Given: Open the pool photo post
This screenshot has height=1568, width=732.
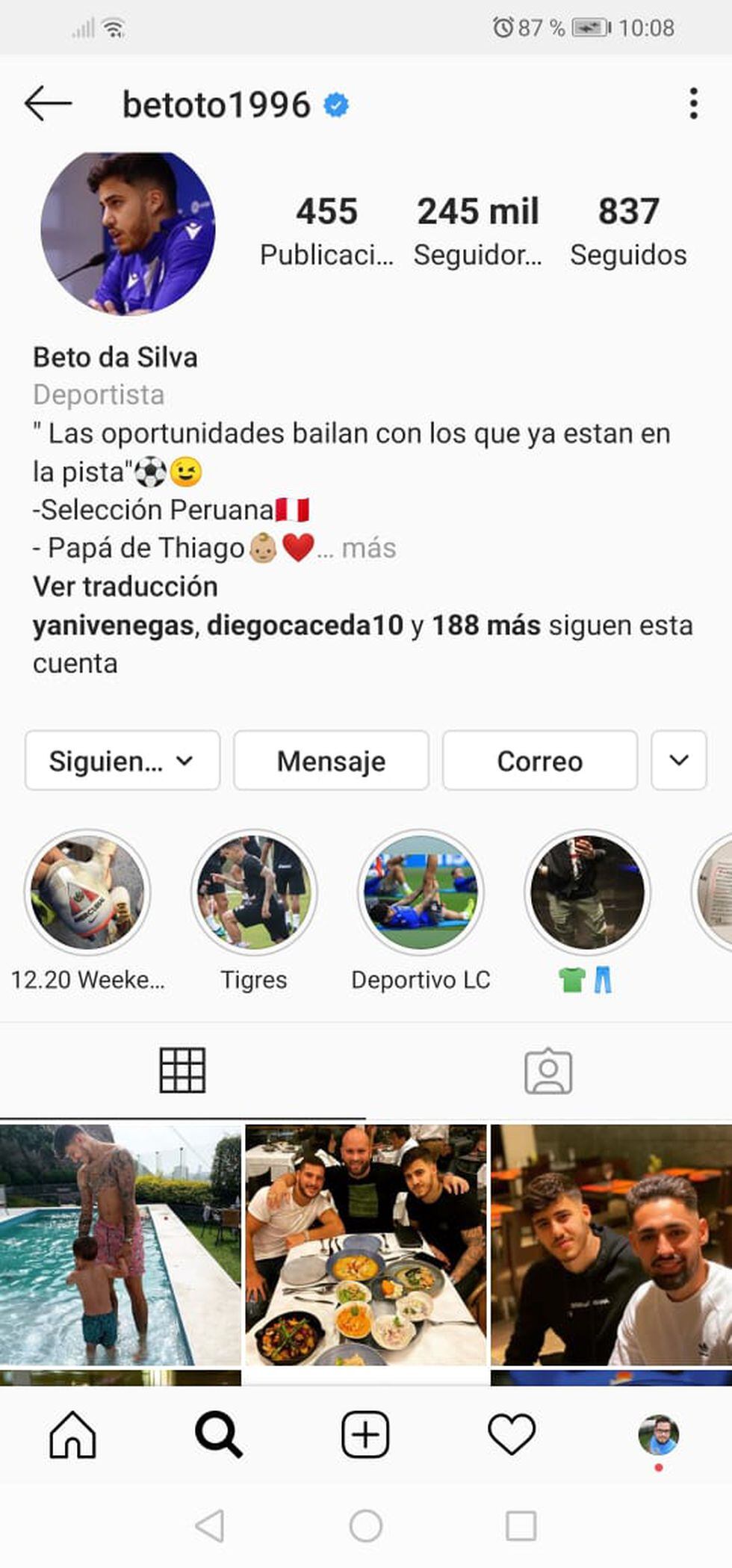Looking at the screenshot, I should (120, 1244).
